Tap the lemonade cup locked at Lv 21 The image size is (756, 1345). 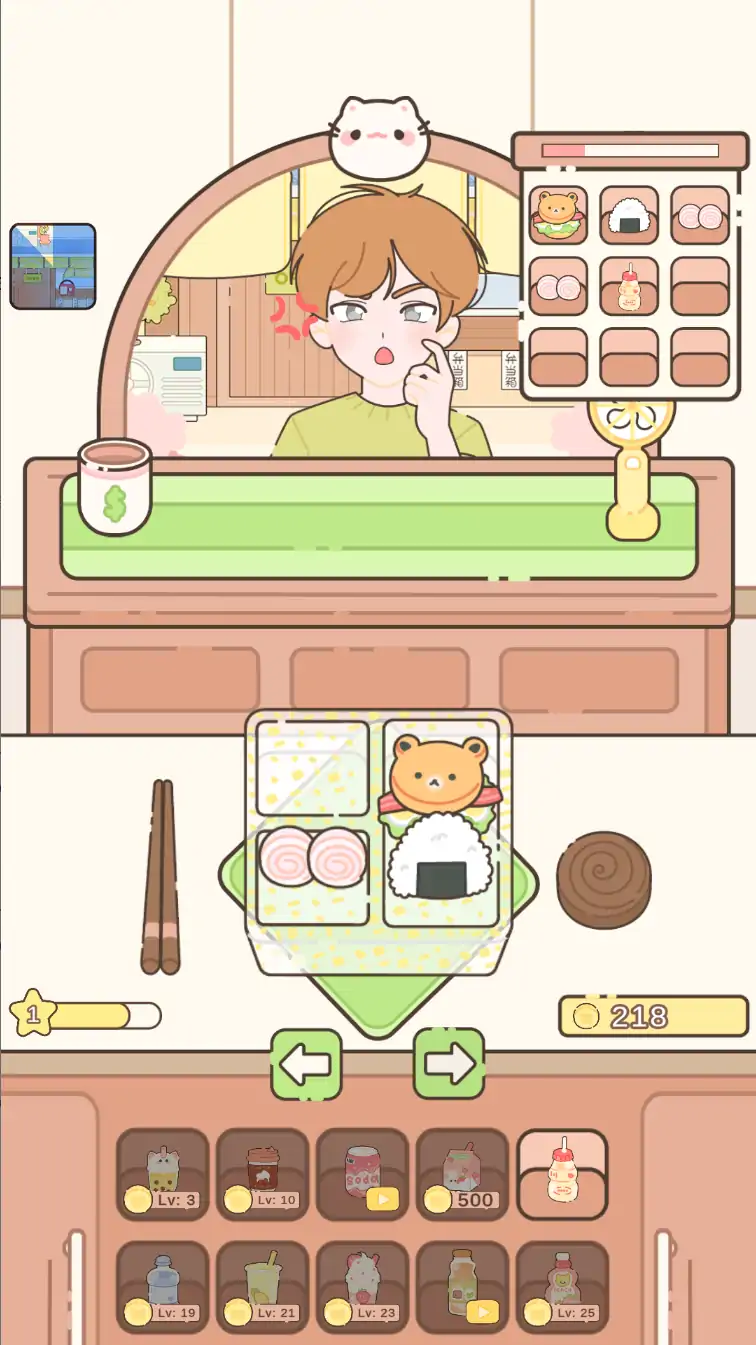pos(262,1287)
